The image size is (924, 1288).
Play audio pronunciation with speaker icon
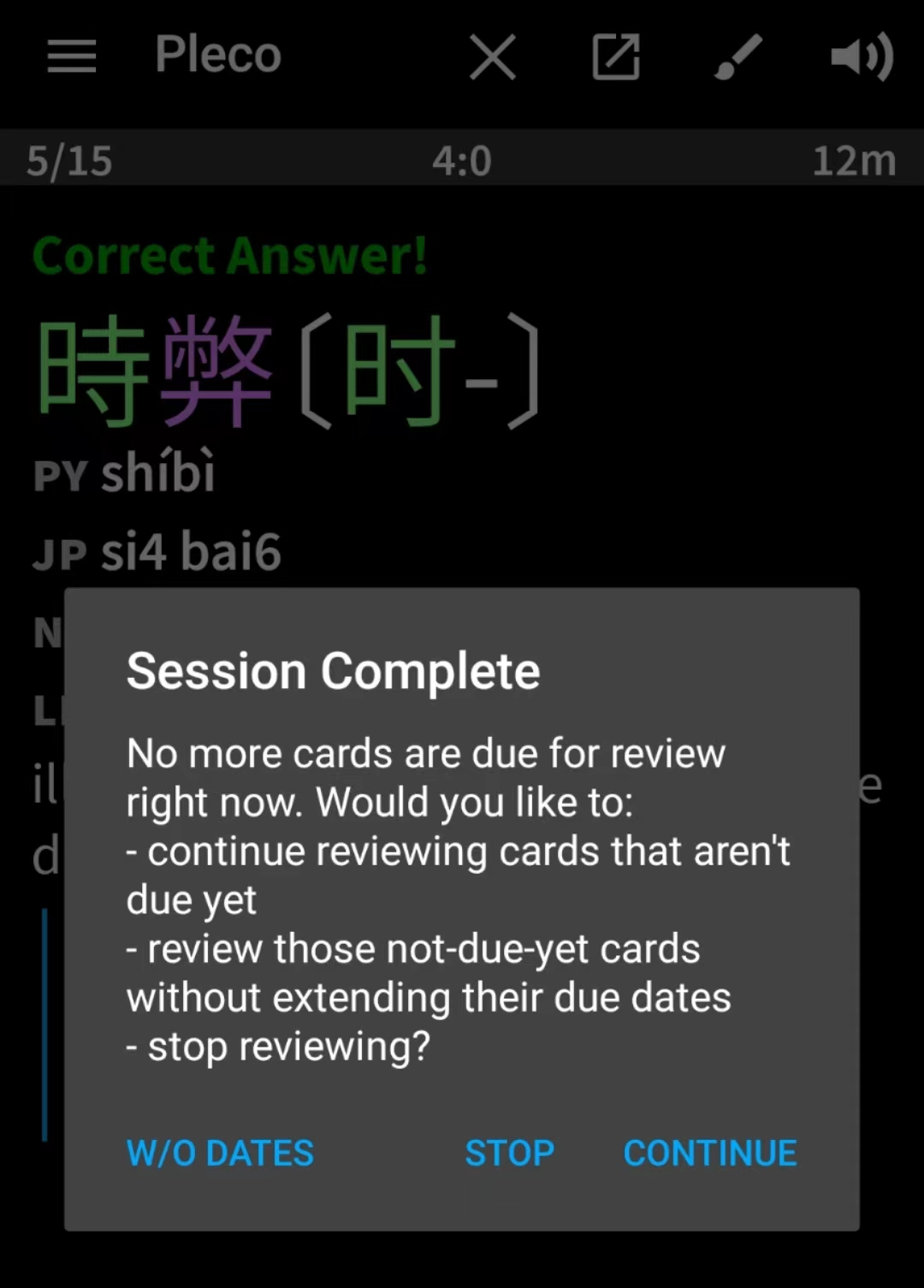(x=862, y=57)
